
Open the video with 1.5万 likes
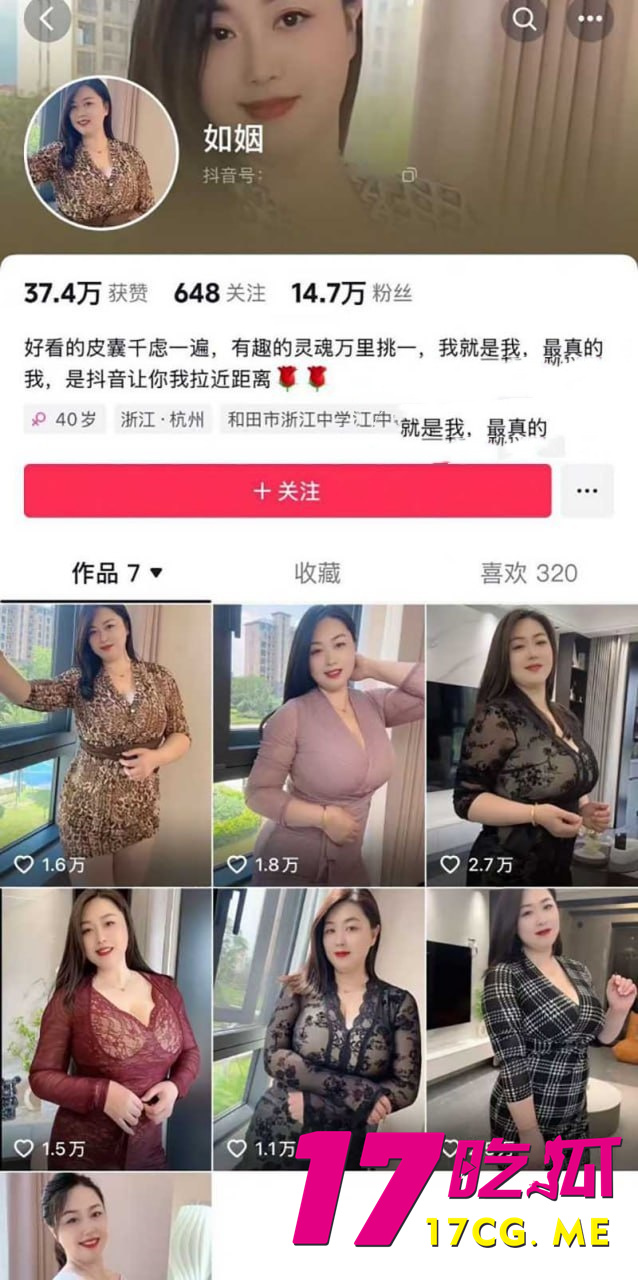tap(106, 1029)
